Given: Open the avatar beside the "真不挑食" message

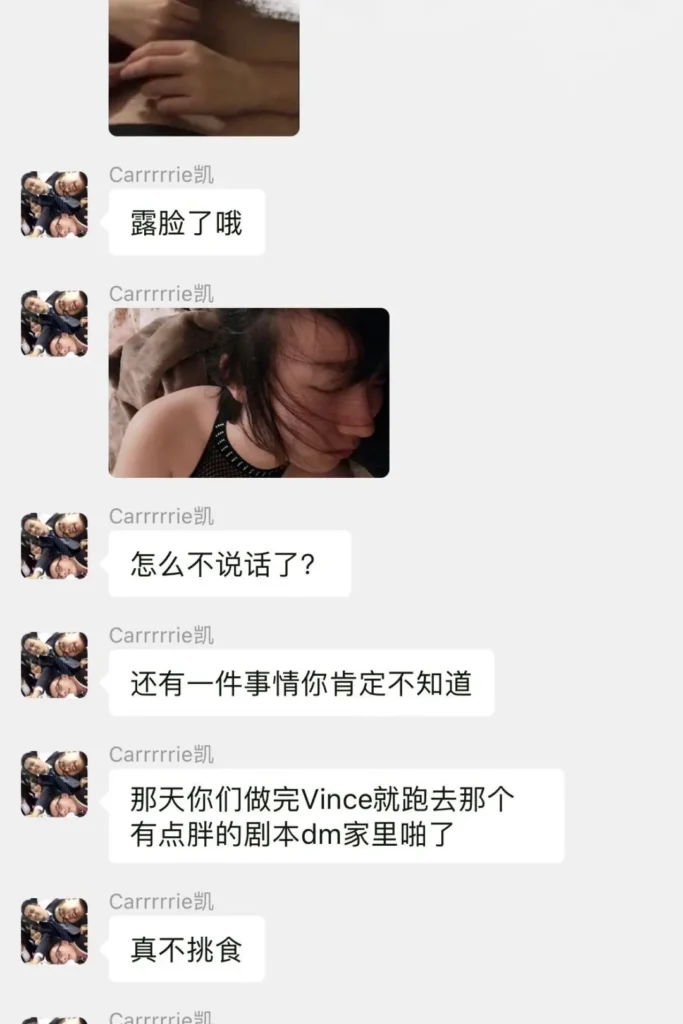Looking at the screenshot, I should [54, 932].
